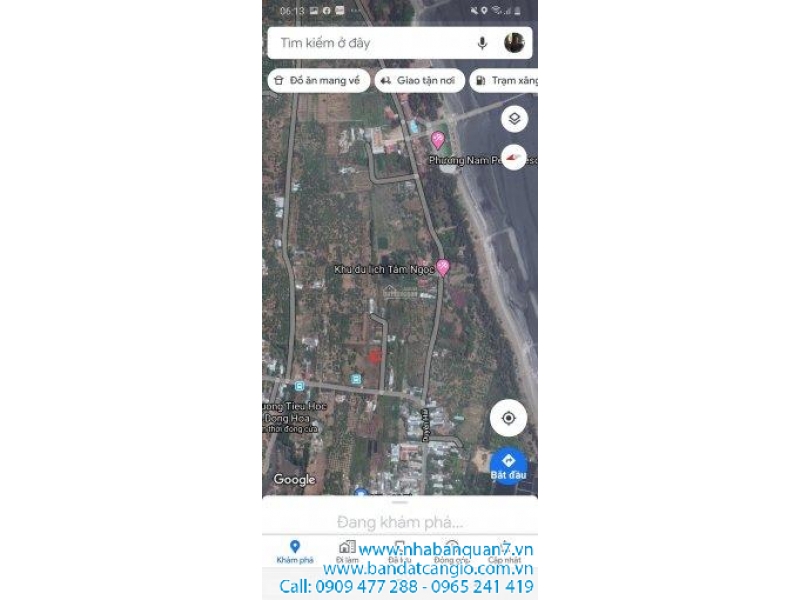Select the 'Trạm xăng' chip
Image resolution: width=800 pixels, height=600 pixels.
pyautogui.click(x=506, y=80)
